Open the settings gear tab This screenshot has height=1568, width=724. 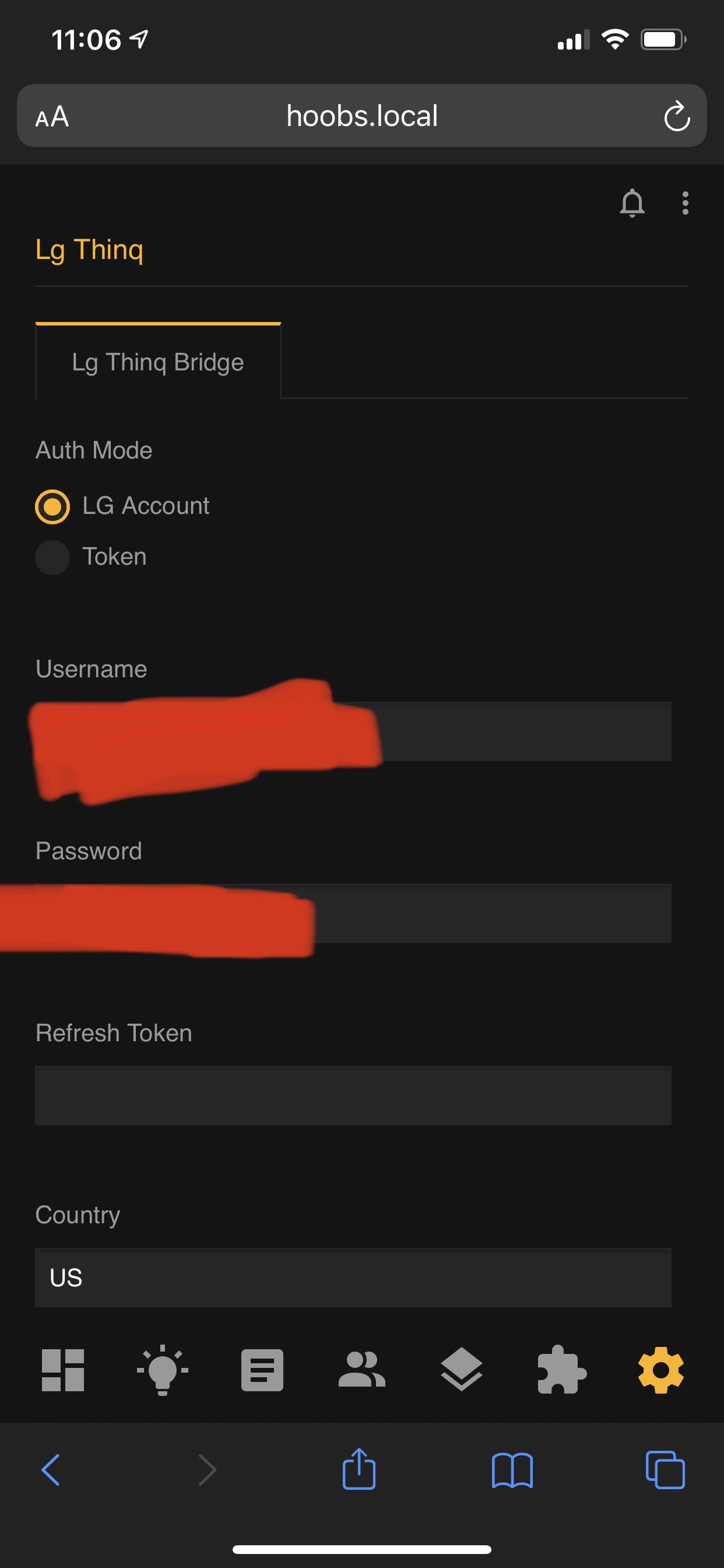tap(661, 1370)
